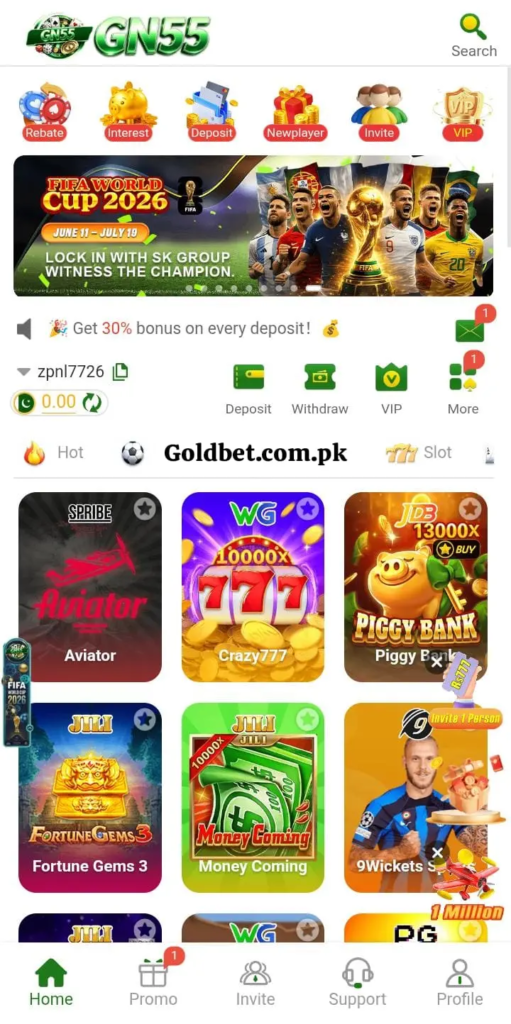This screenshot has height=1024, width=511.
Task: Open the Support tab
Action: [357, 983]
